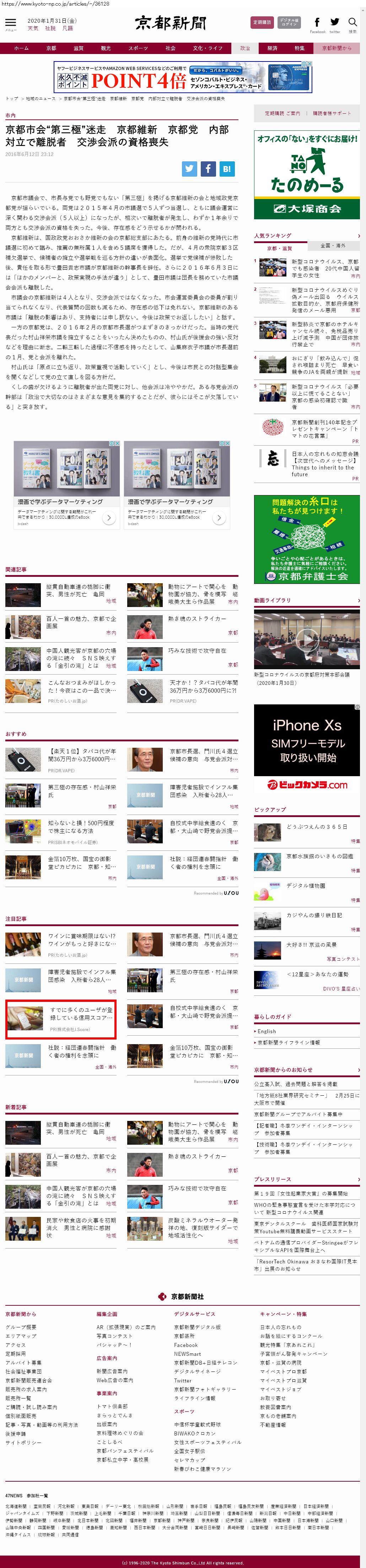Tap the 定期購読 button
366x1568 pixels.
click(262, 22)
